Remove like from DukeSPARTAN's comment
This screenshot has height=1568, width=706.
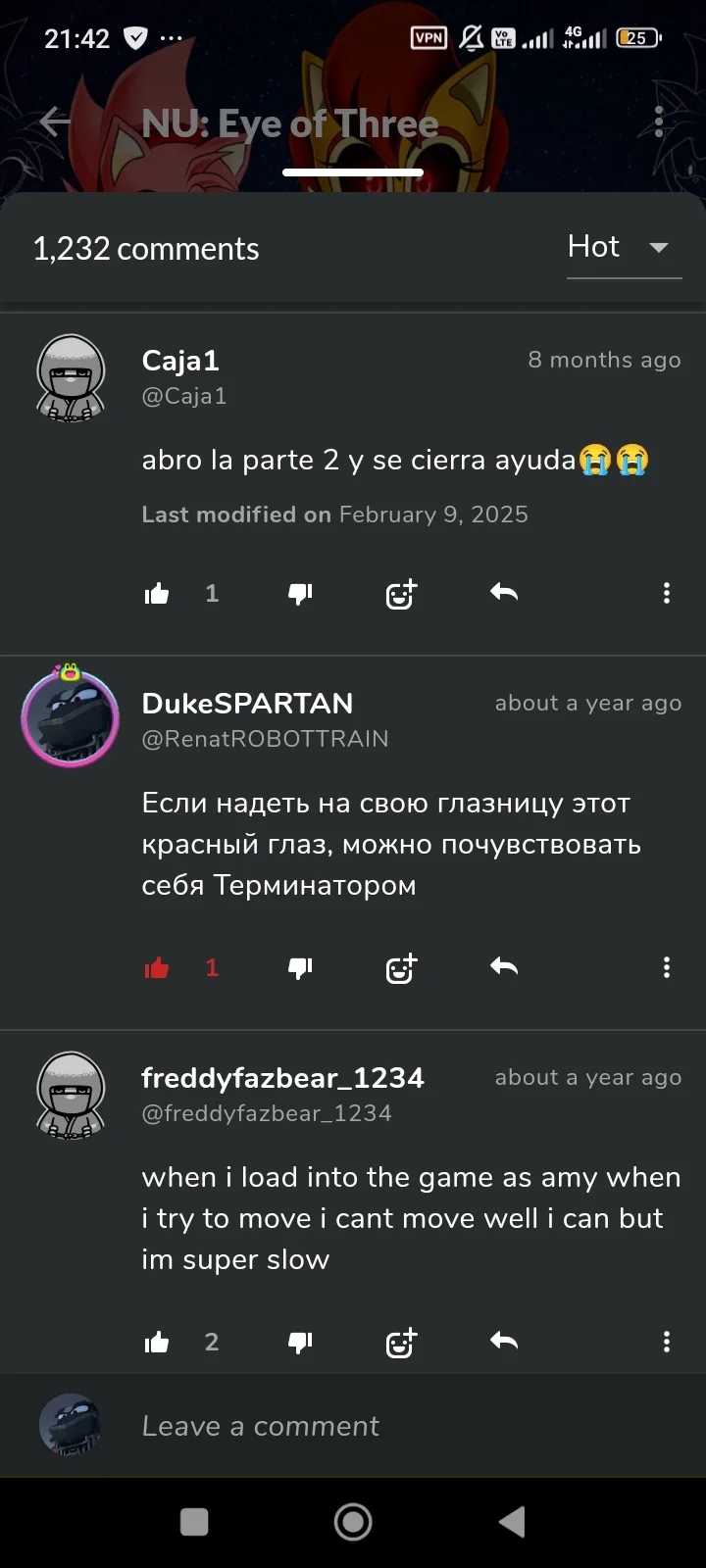157,968
